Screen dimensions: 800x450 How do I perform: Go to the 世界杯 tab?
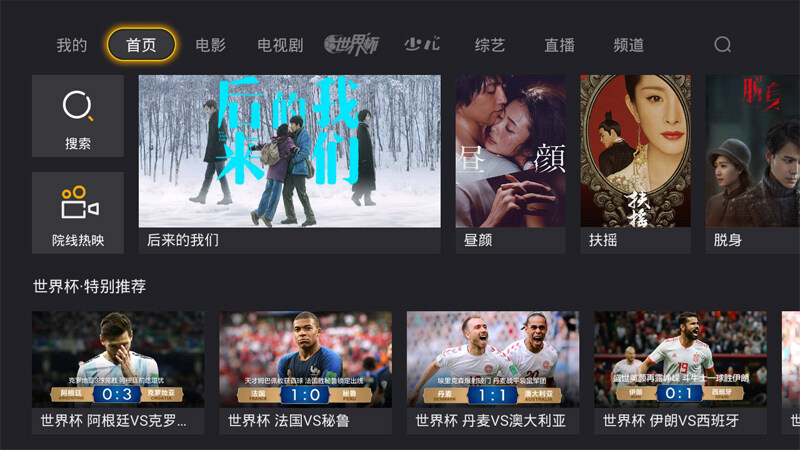coord(352,45)
